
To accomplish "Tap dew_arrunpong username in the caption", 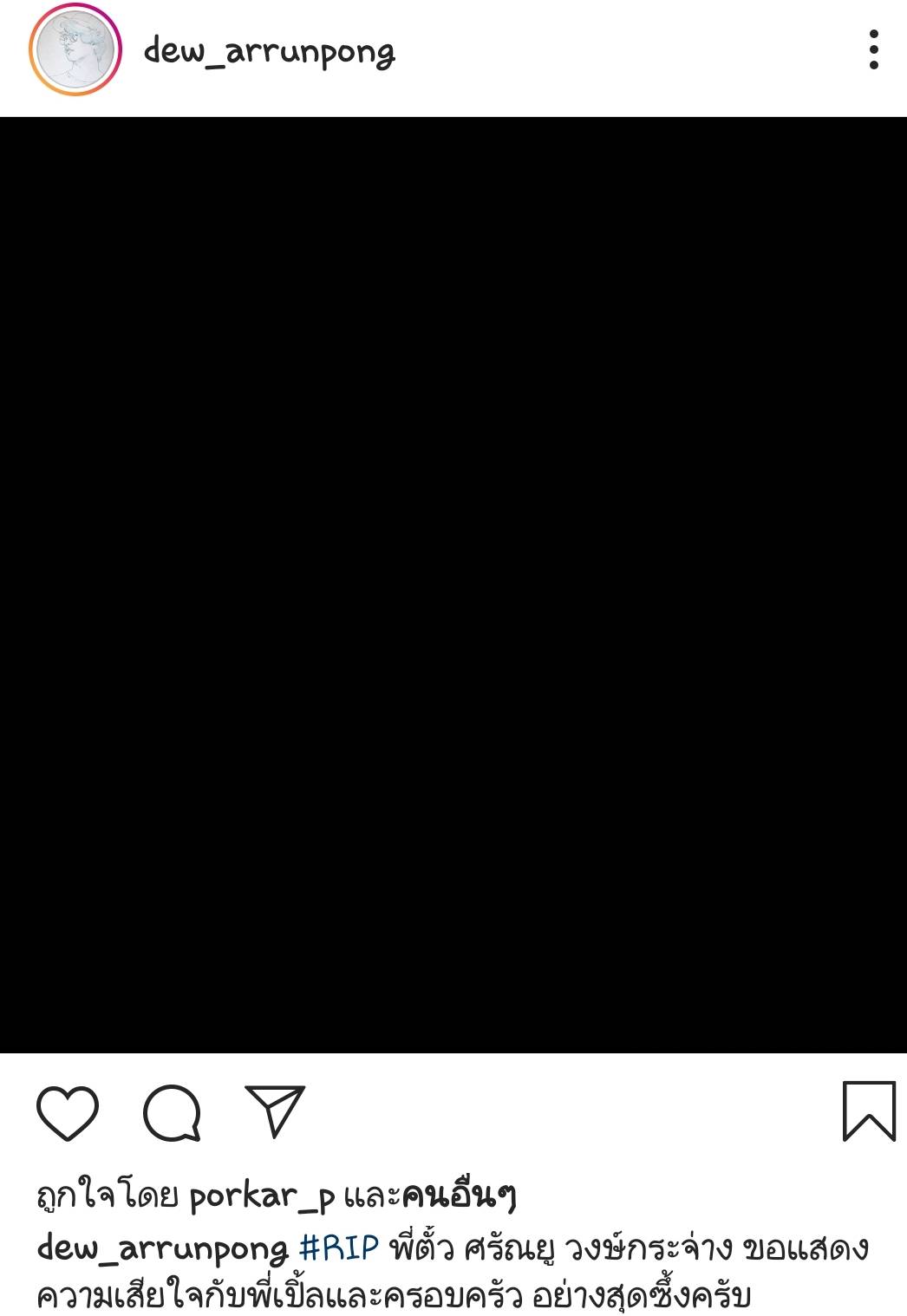I will click(162, 1248).
